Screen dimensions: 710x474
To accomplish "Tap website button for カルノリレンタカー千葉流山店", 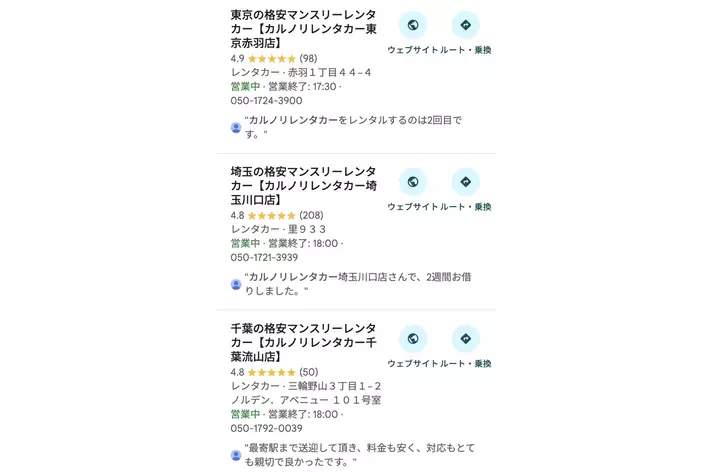I will coord(412,339).
